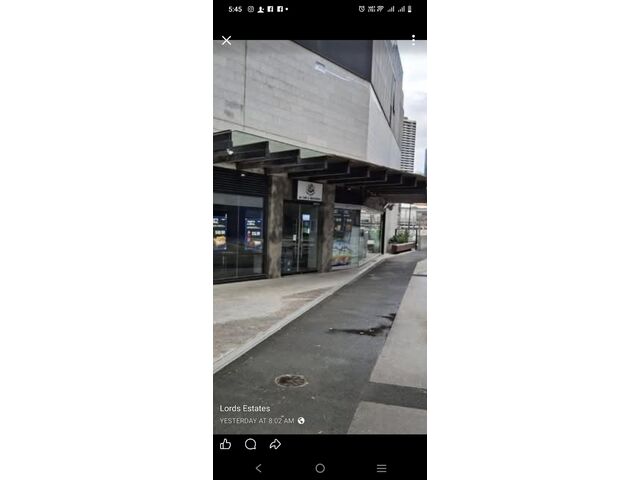Open recent apps
This screenshot has height=480, width=640.
381,468
